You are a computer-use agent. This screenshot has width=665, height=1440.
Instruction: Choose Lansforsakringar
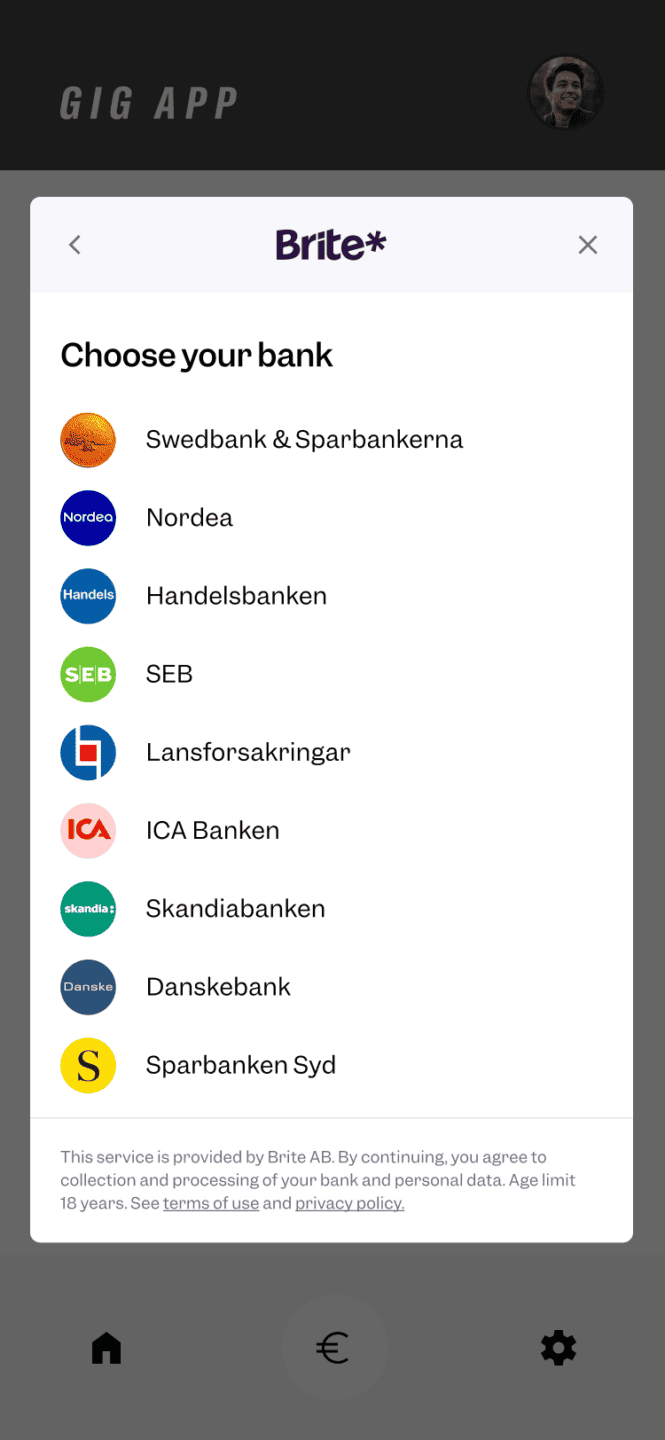[x=331, y=752]
